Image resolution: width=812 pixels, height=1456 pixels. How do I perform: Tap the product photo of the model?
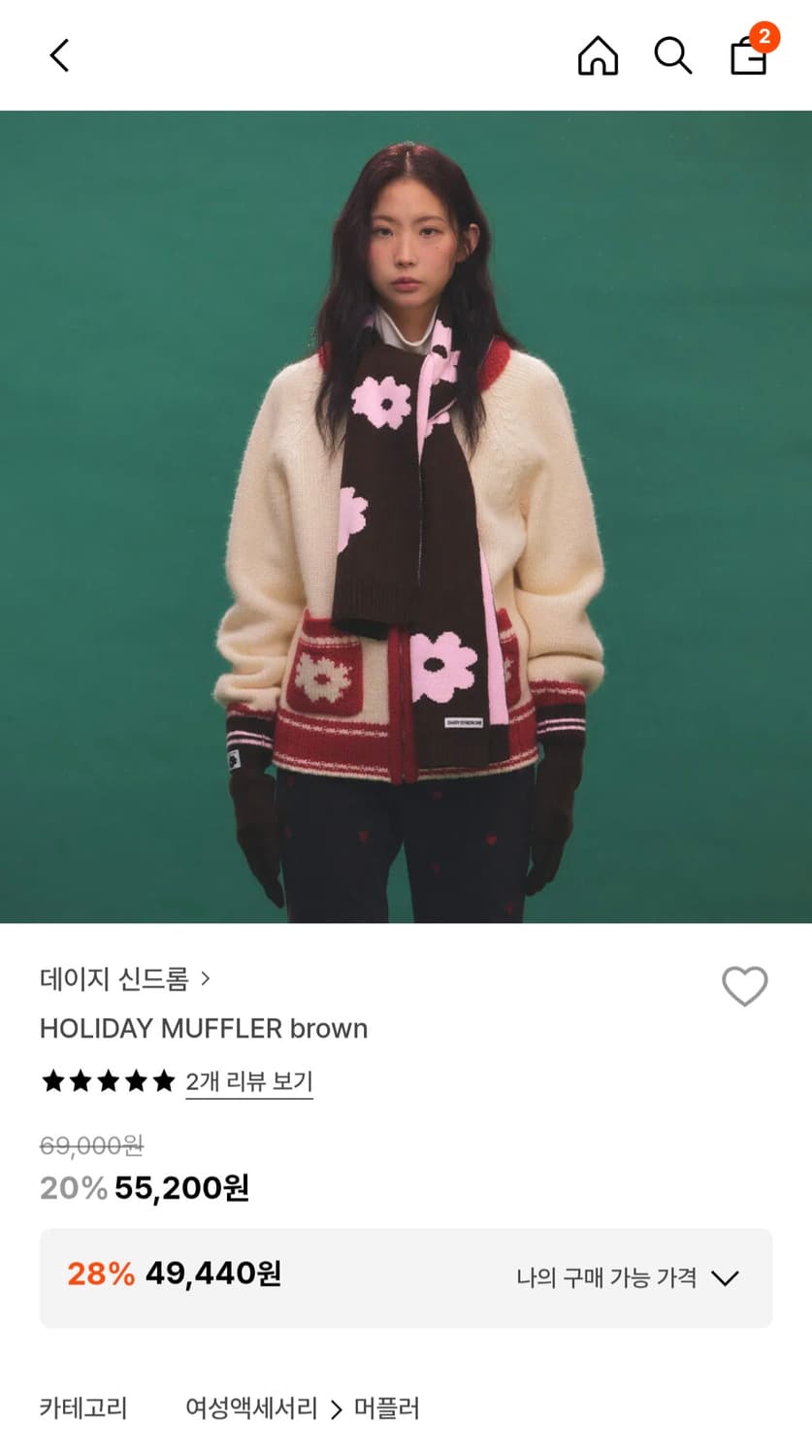(x=406, y=514)
